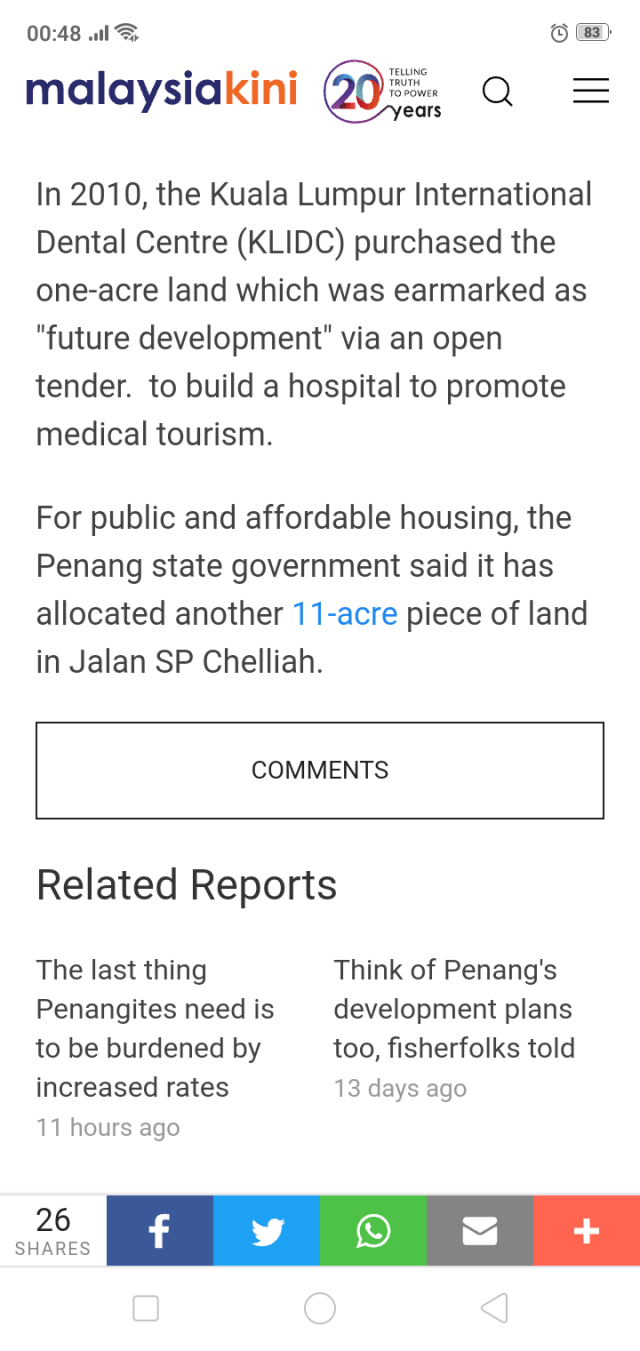Screen dimensions: 640x1351
Task: Open the 11-acre link
Action: pos(344,613)
